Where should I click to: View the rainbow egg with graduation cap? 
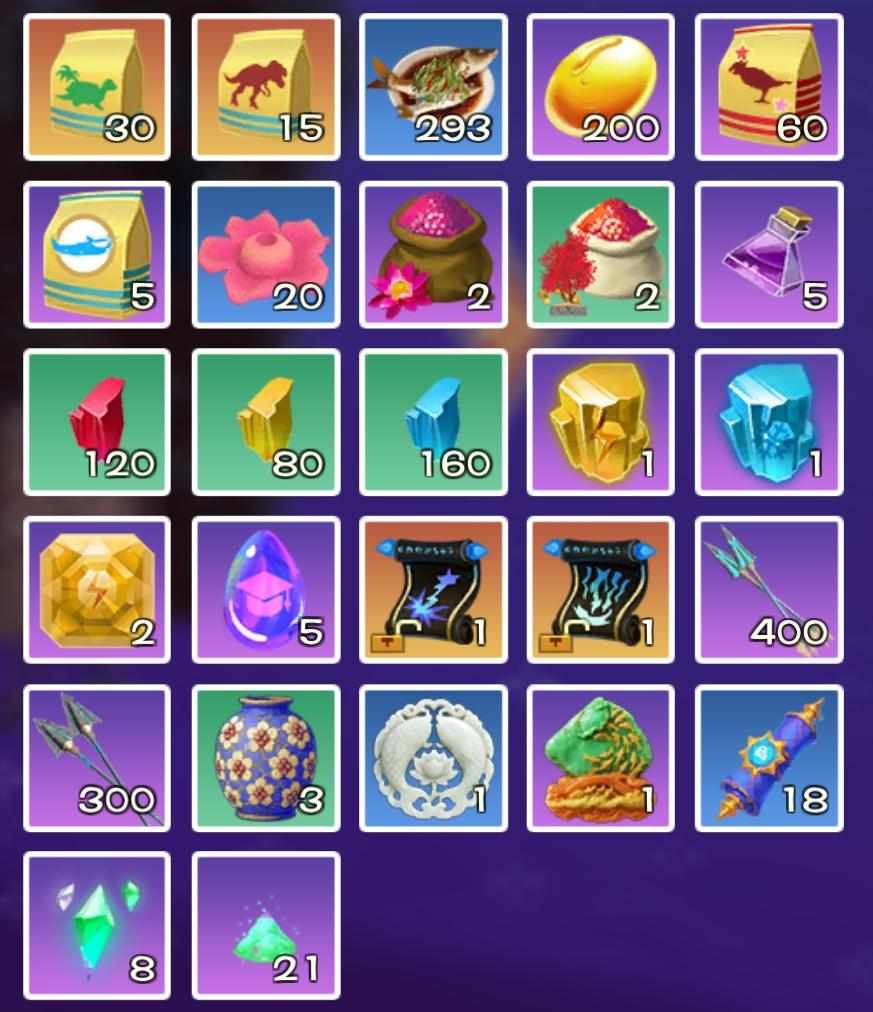pyautogui.click(x=265, y=590)
